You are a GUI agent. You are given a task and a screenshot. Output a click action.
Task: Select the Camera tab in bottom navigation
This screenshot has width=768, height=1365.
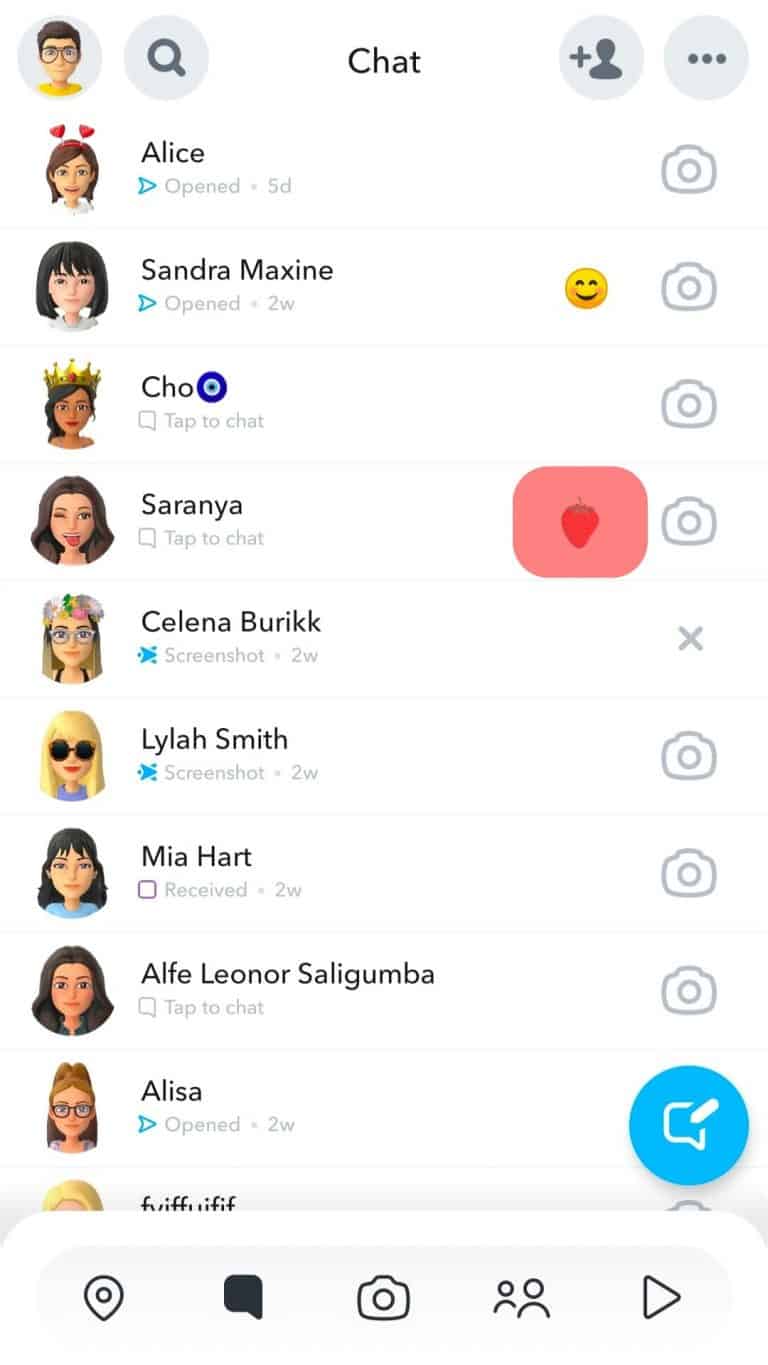tap(384, 1297)
